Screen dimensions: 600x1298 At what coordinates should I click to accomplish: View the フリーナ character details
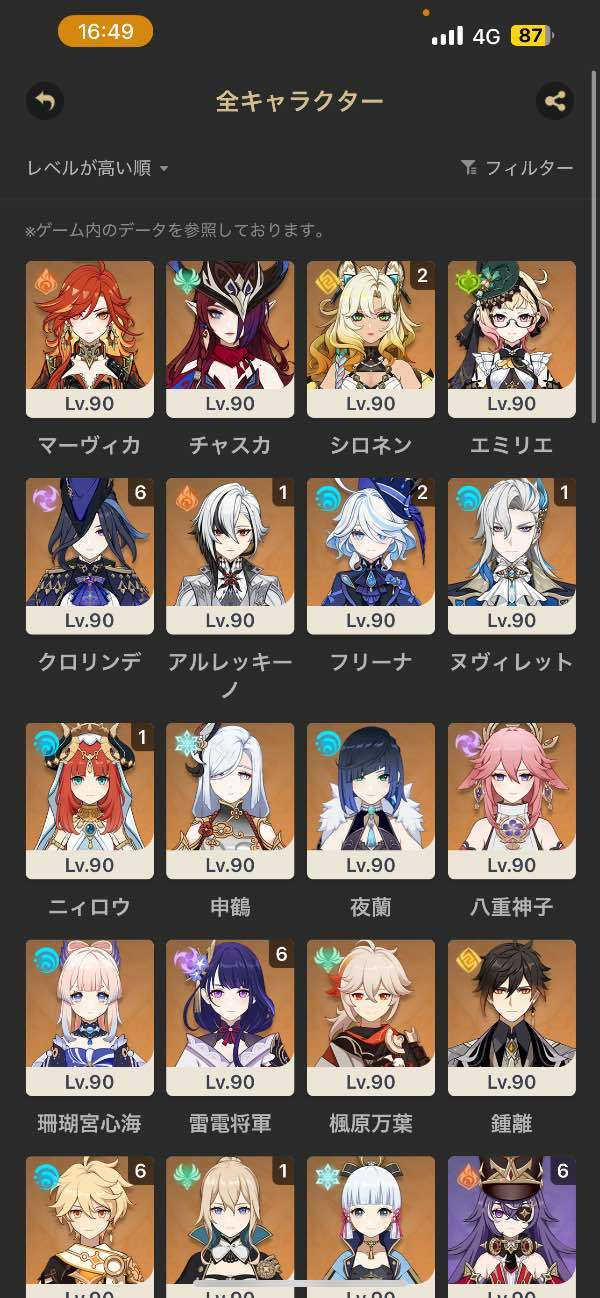point(371,556)
